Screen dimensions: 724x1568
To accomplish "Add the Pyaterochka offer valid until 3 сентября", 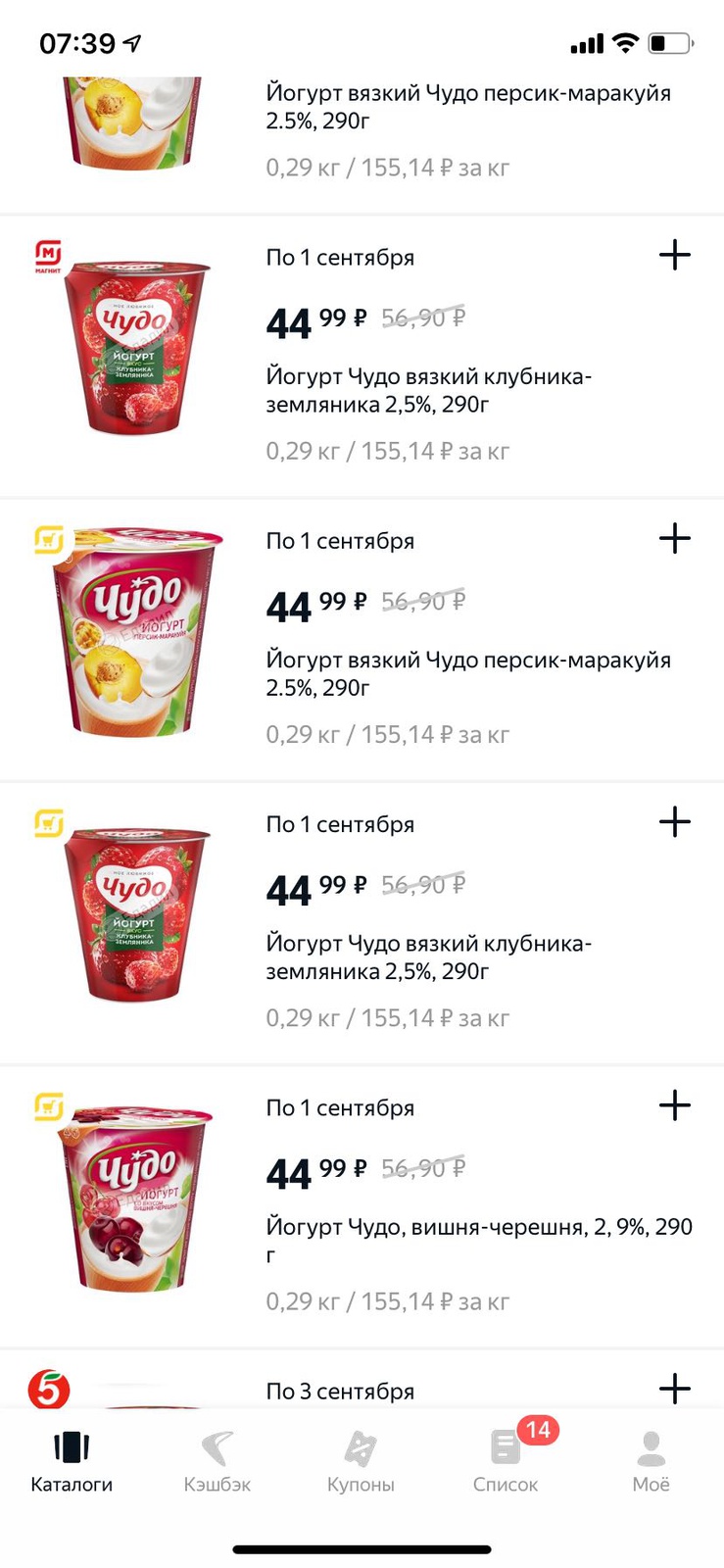I will [674, 1388].
